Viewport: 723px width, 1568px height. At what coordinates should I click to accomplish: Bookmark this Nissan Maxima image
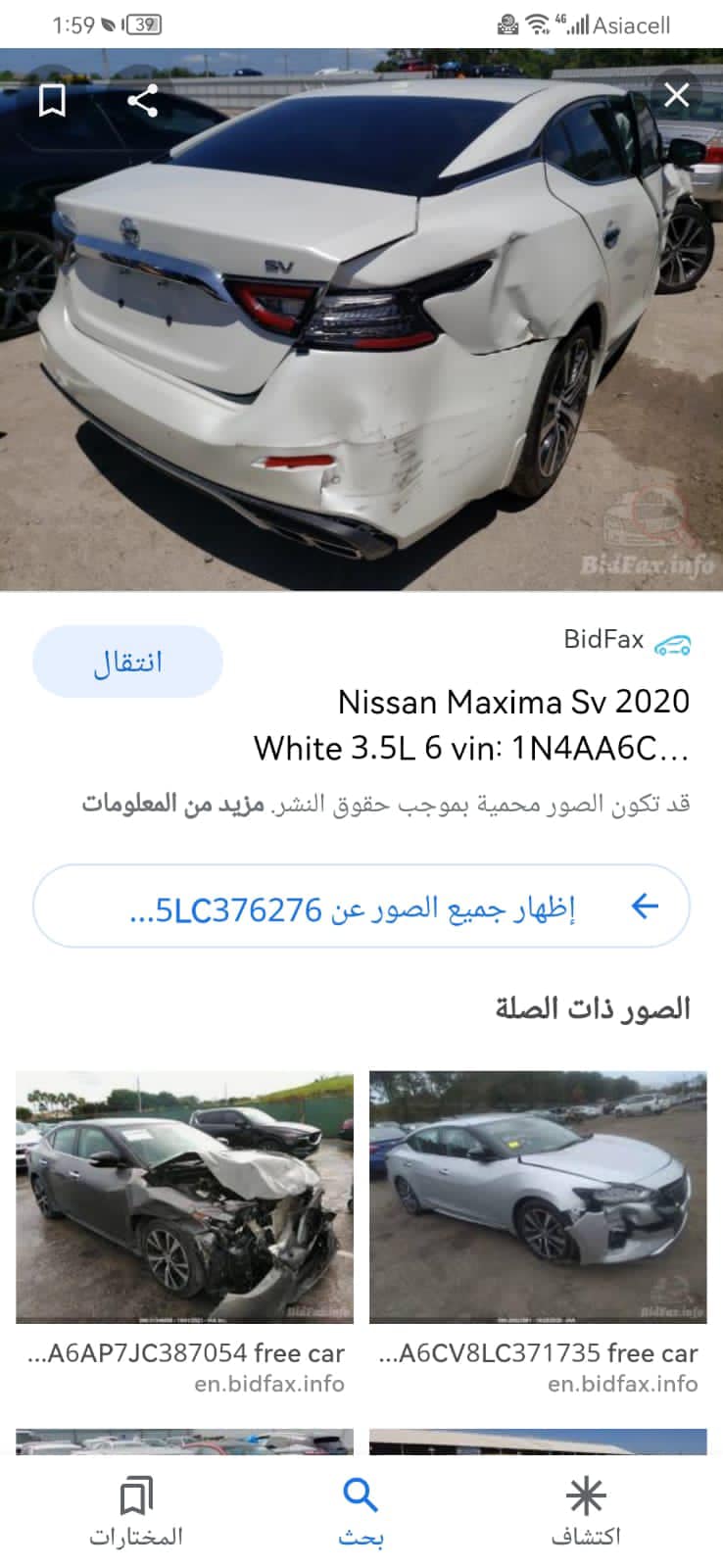point(52,100)
